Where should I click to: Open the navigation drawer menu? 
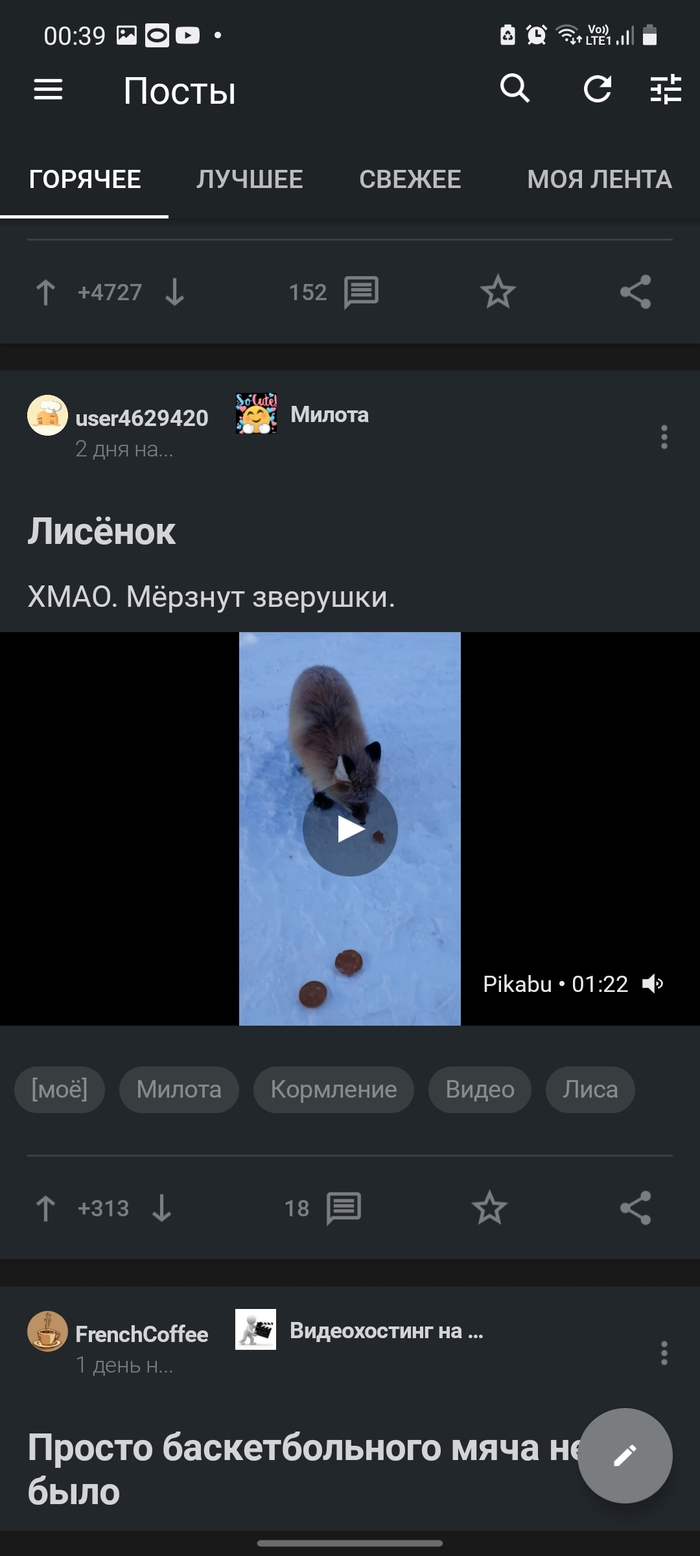click(x=48, y=90)
